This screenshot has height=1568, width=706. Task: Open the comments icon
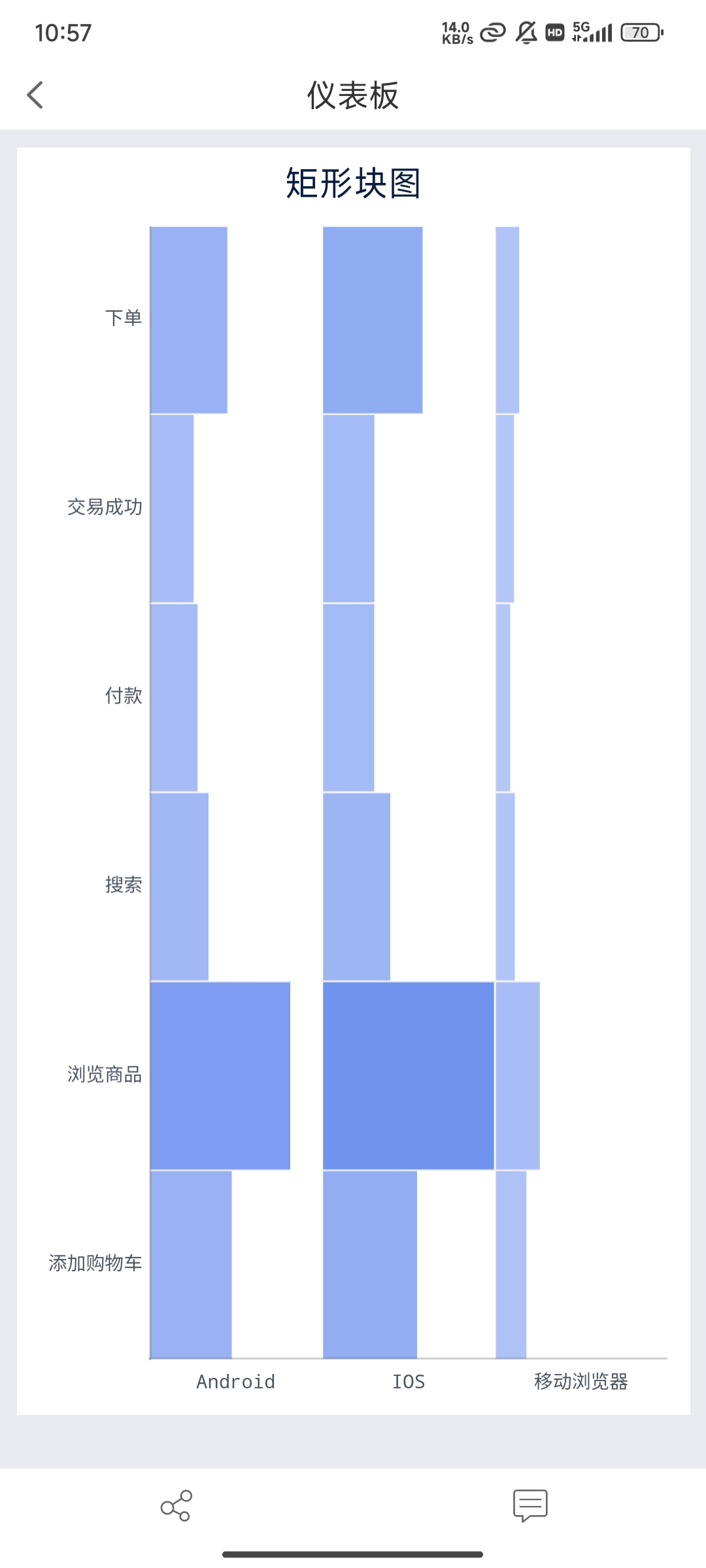coord(530,1506)
